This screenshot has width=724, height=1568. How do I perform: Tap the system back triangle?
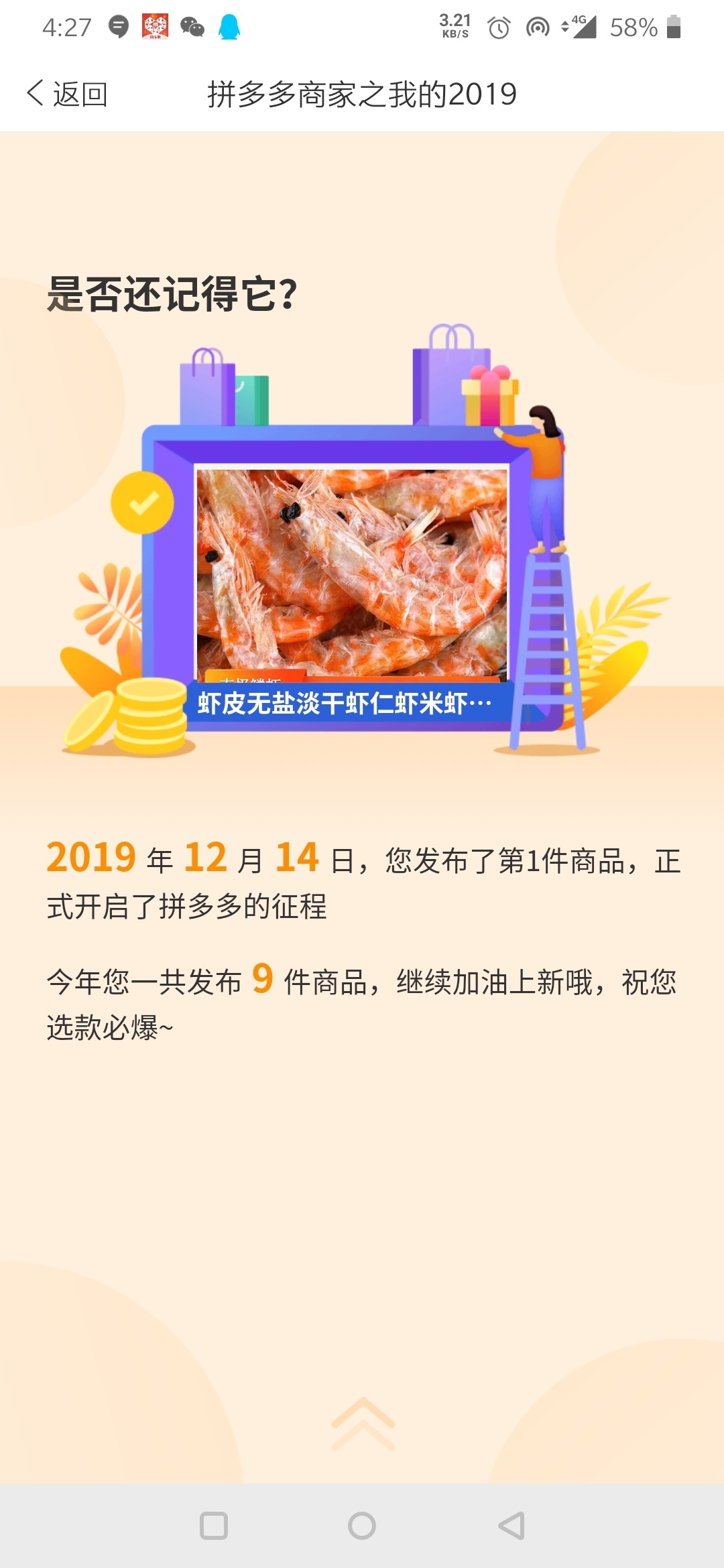[x=511, y=1526]
